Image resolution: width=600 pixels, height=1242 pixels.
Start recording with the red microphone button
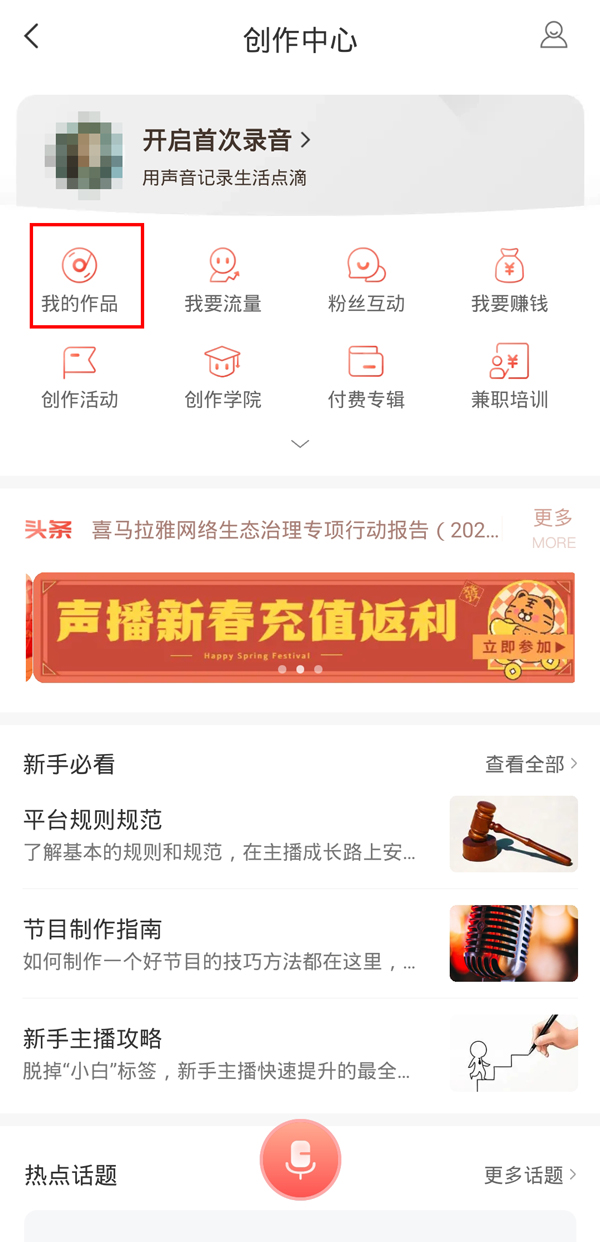pos(300,1160)
